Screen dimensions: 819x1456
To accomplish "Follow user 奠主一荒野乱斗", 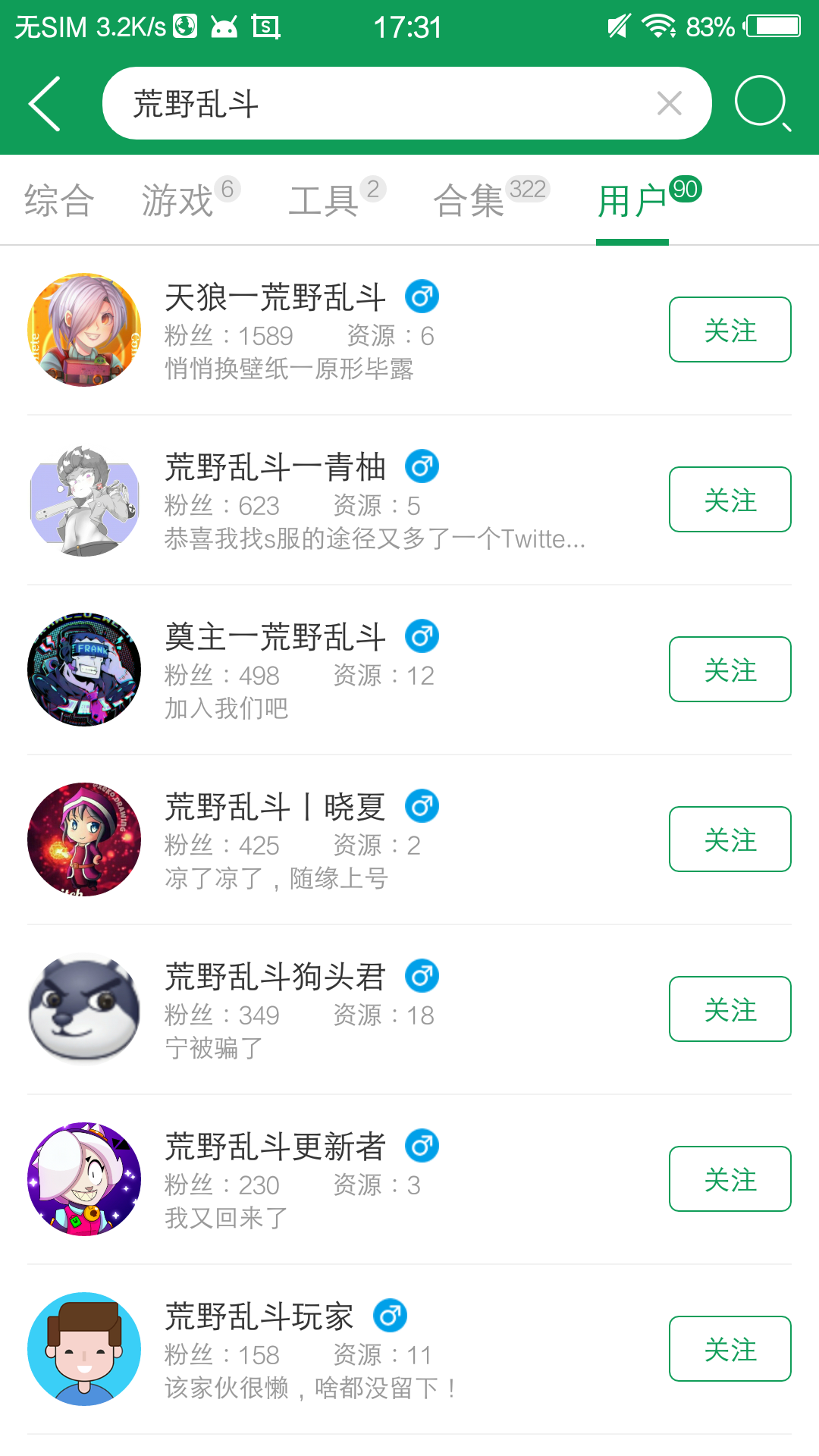I will pos(730,670).
